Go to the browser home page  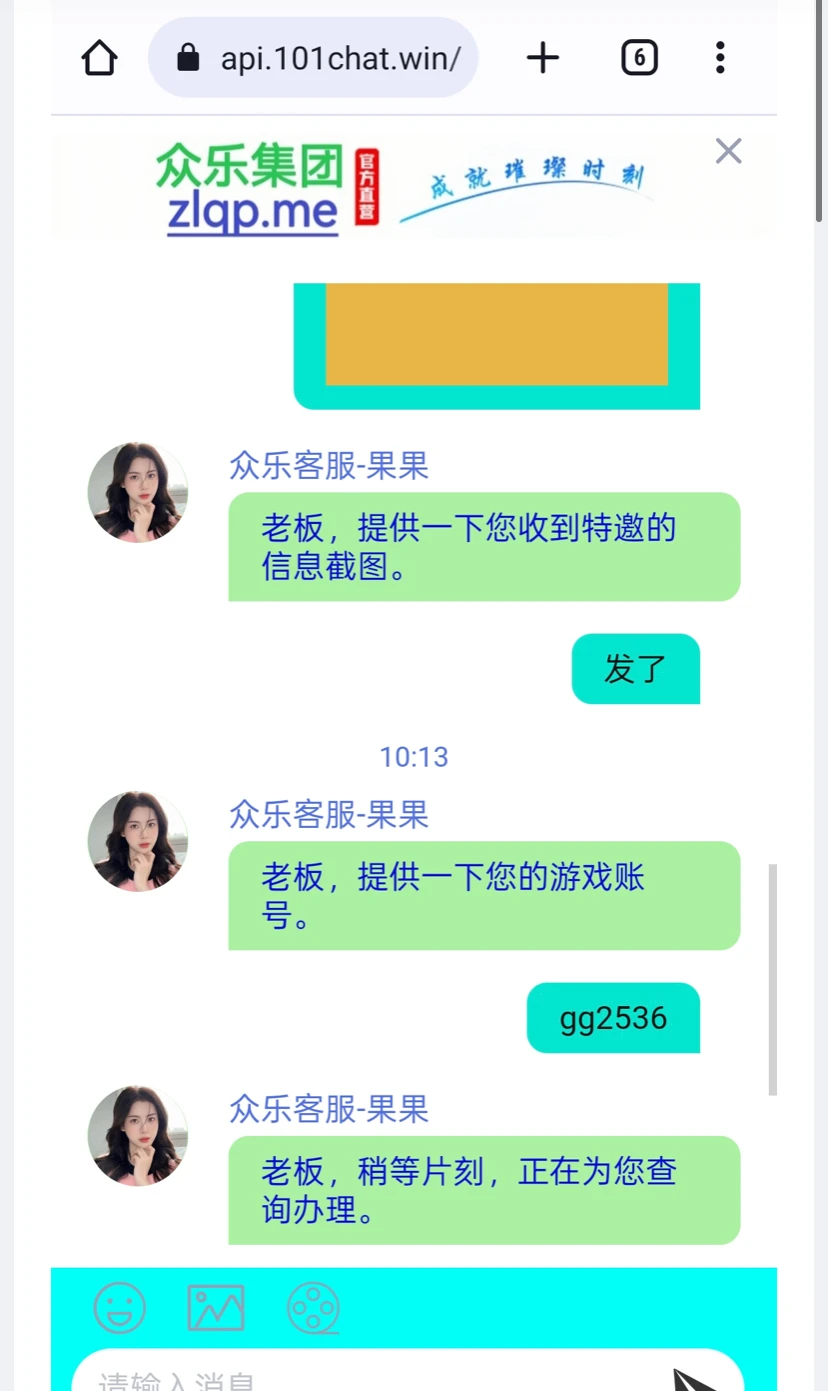tap(100, 58)
